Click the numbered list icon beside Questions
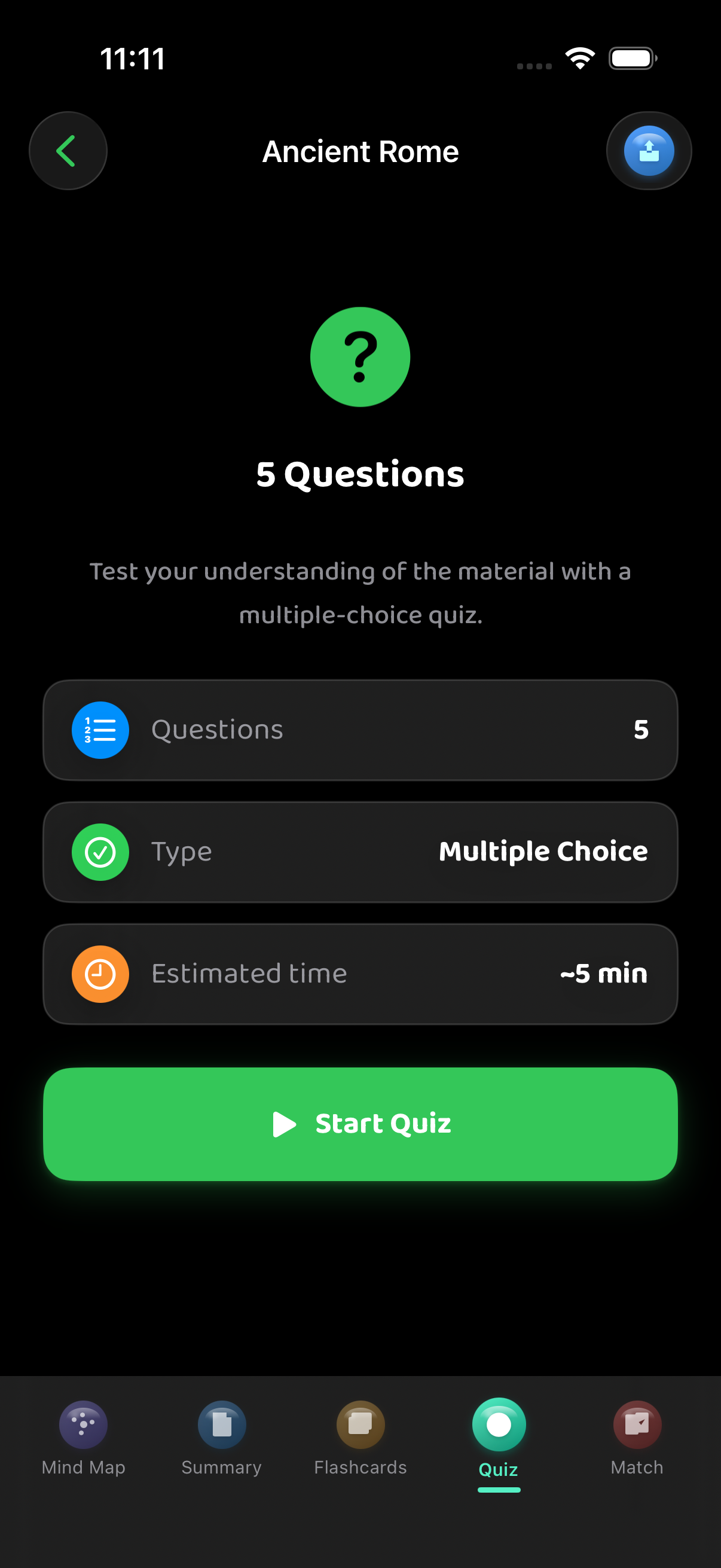The height and width of the screenshot is (1568, 721). 100,730
